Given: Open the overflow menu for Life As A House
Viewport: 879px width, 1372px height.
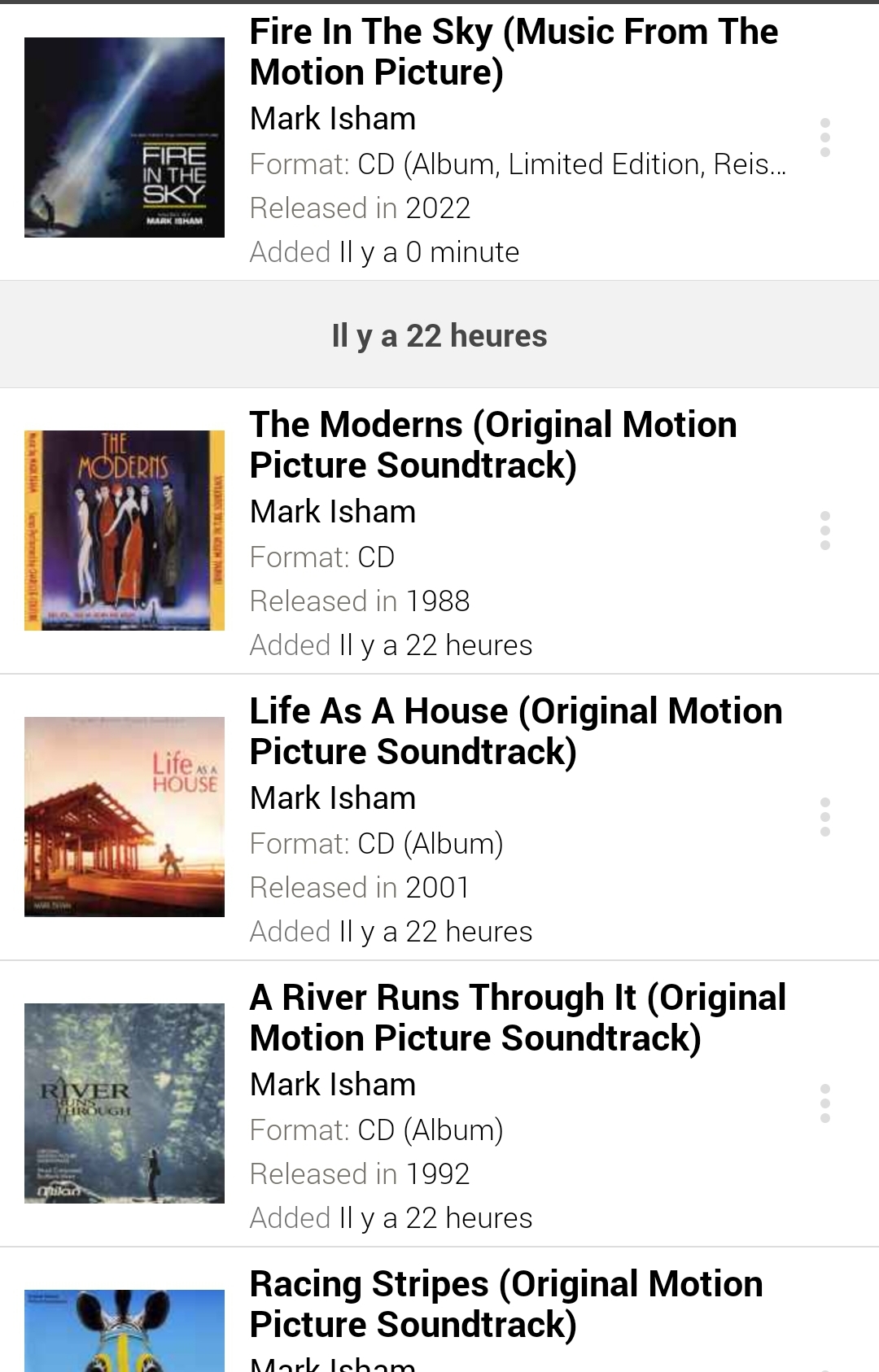Looking at the screenshot, I should [x=826, y=816].
